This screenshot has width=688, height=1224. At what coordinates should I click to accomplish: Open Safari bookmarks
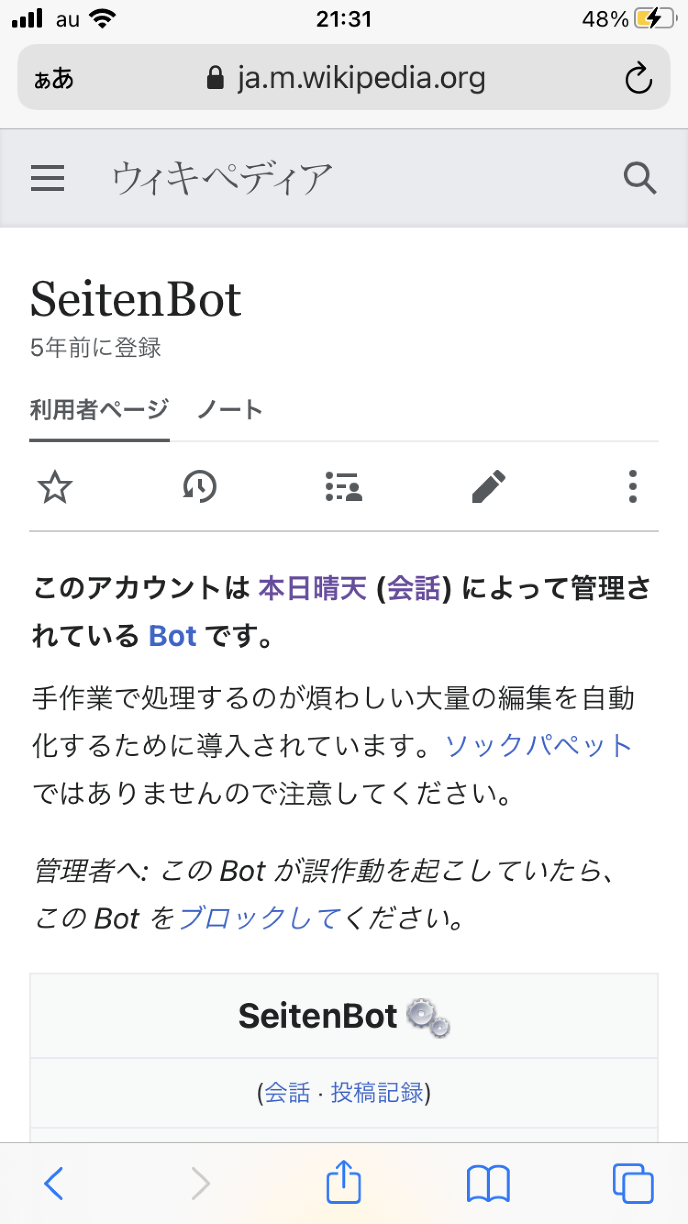point(488,1184)
